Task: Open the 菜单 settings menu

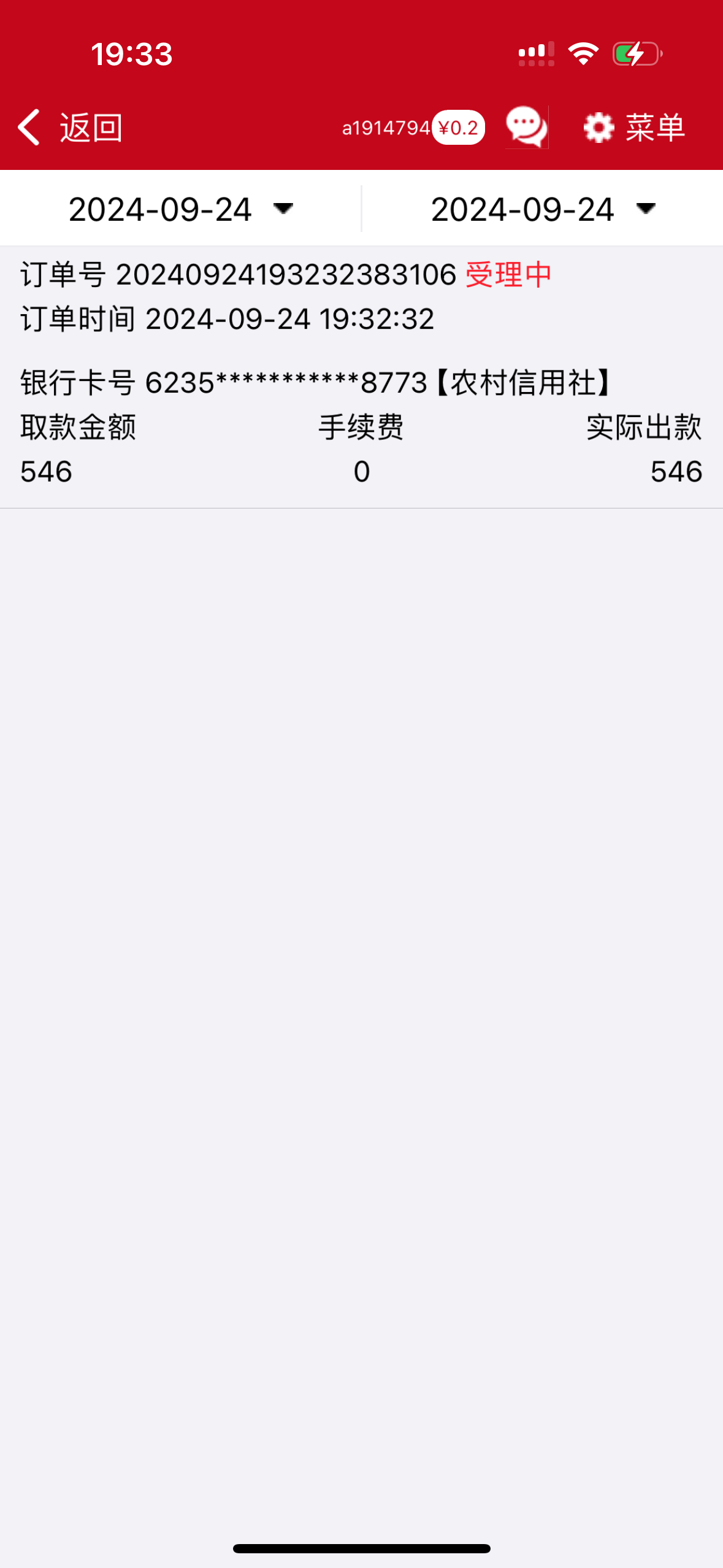Action: pyautogui.click(x=634, y=128)
